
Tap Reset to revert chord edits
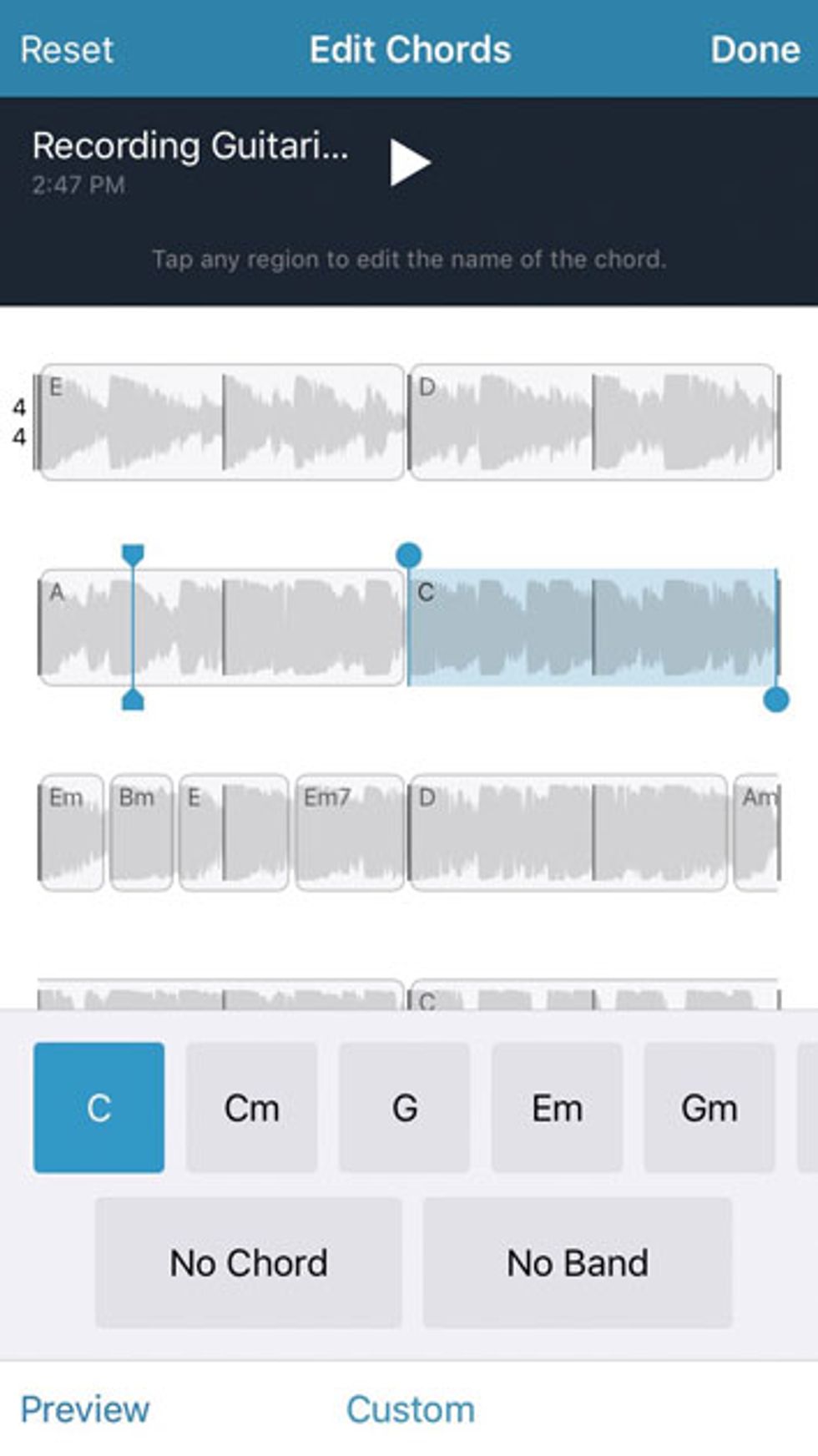[67, 49]
